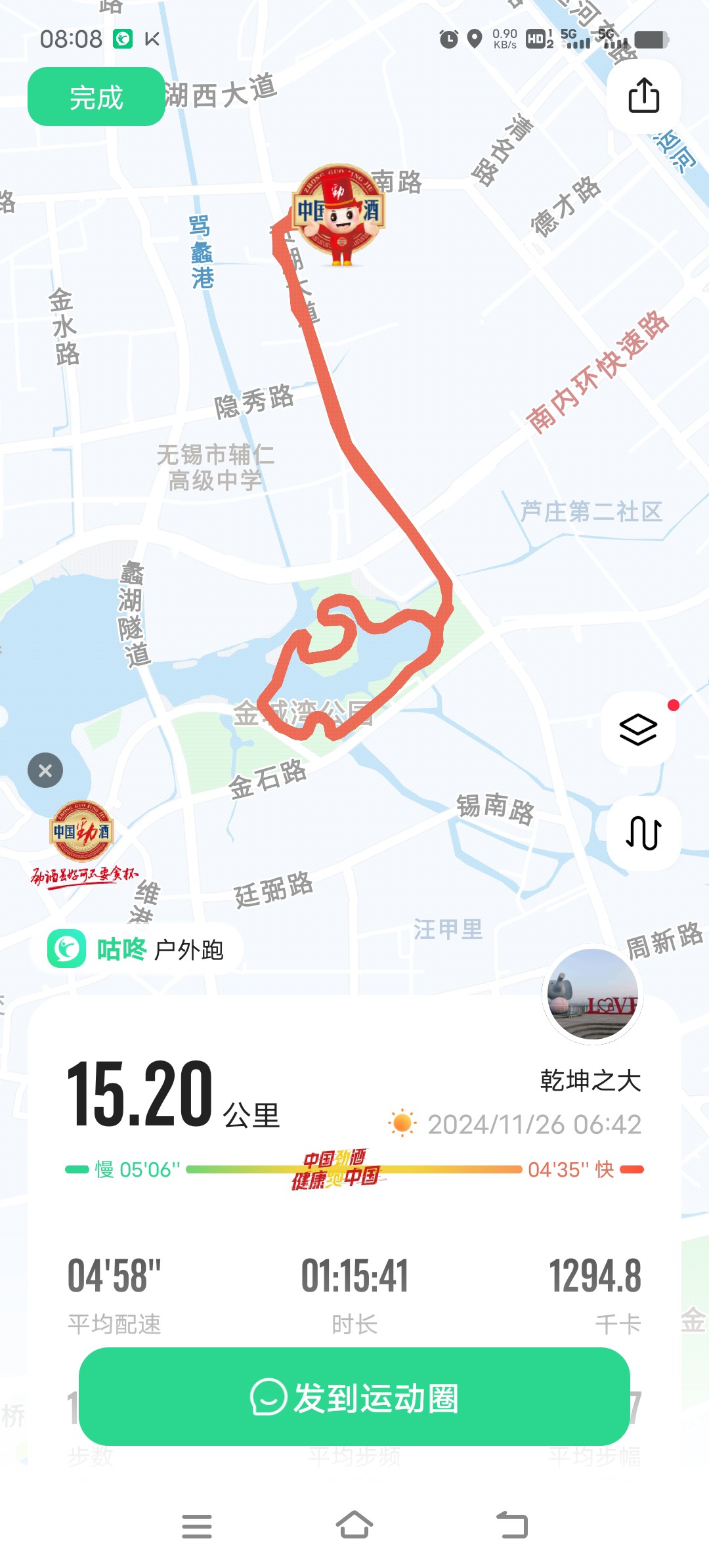Open recent apps from the navigation bar

pyautogui.click(x=197, y=1526)
